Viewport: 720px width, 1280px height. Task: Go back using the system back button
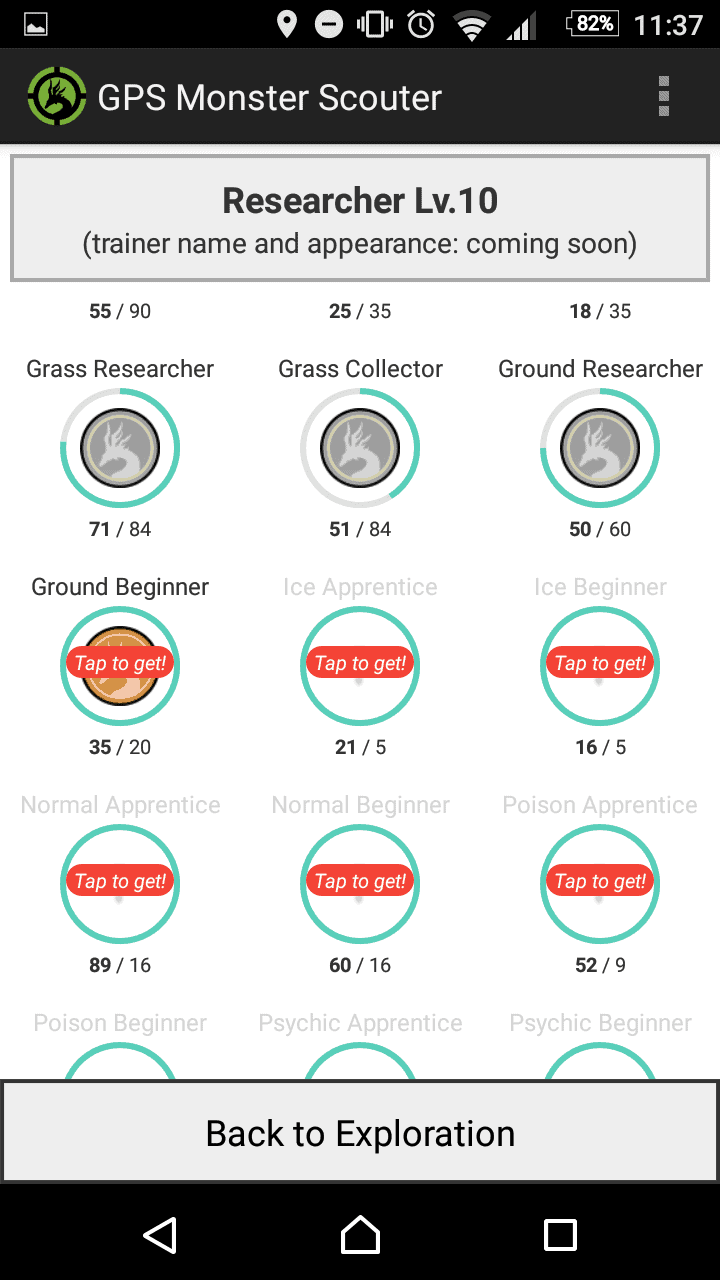pyautogui.click(x=160, y=1235)
